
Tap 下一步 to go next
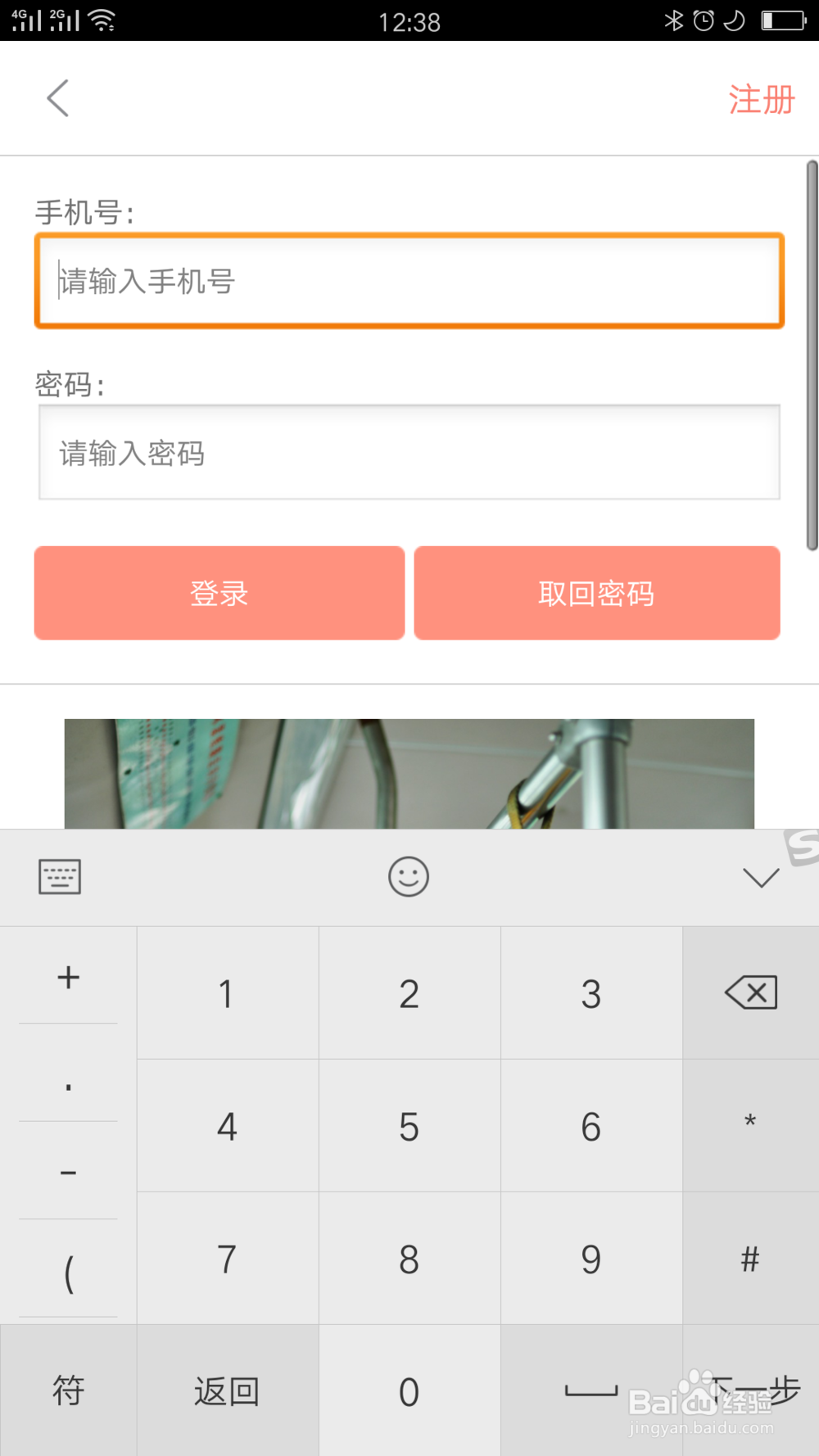(x=750, y=1390)
